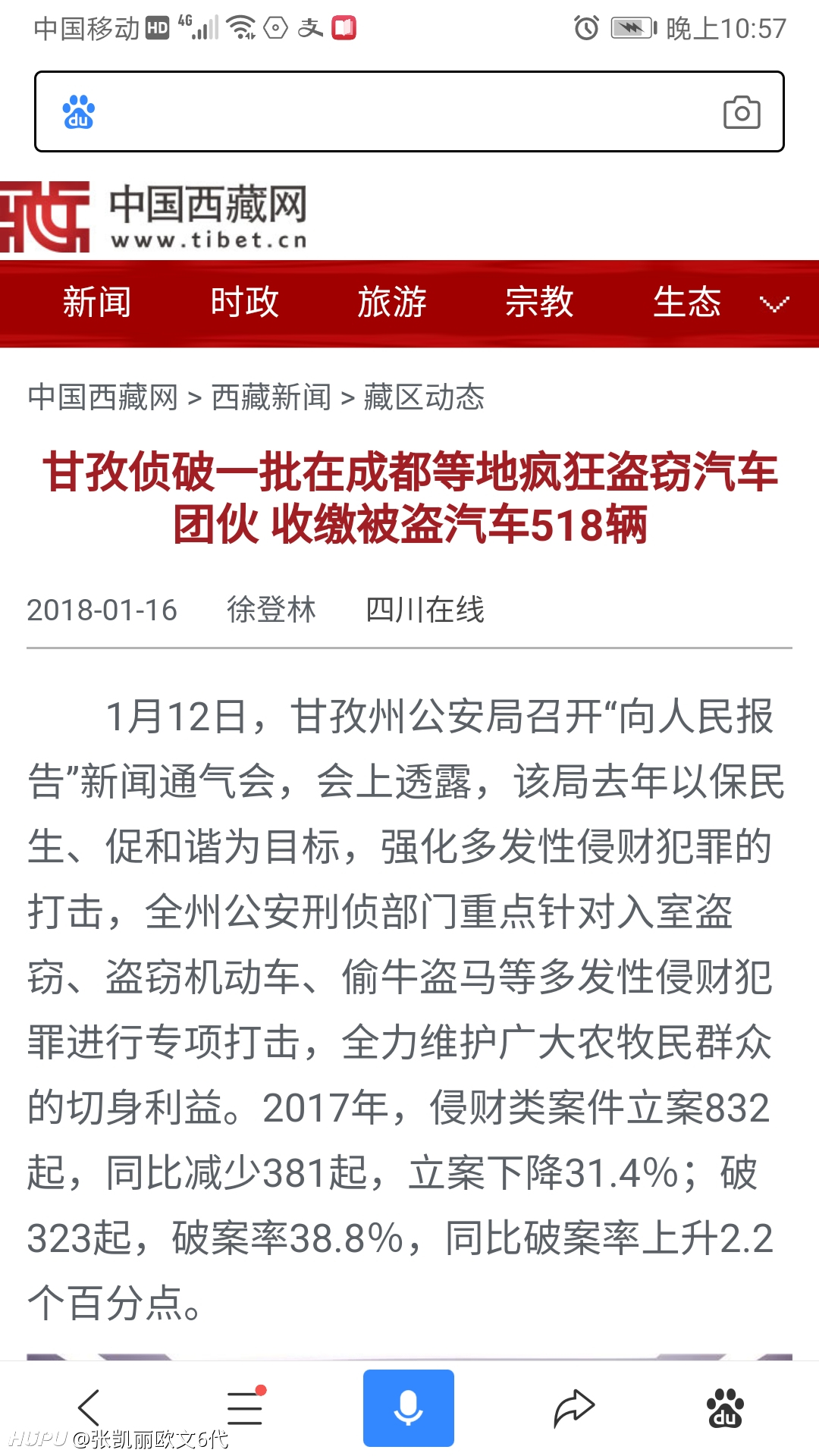Select the 生态 tab

pos(687,302)
